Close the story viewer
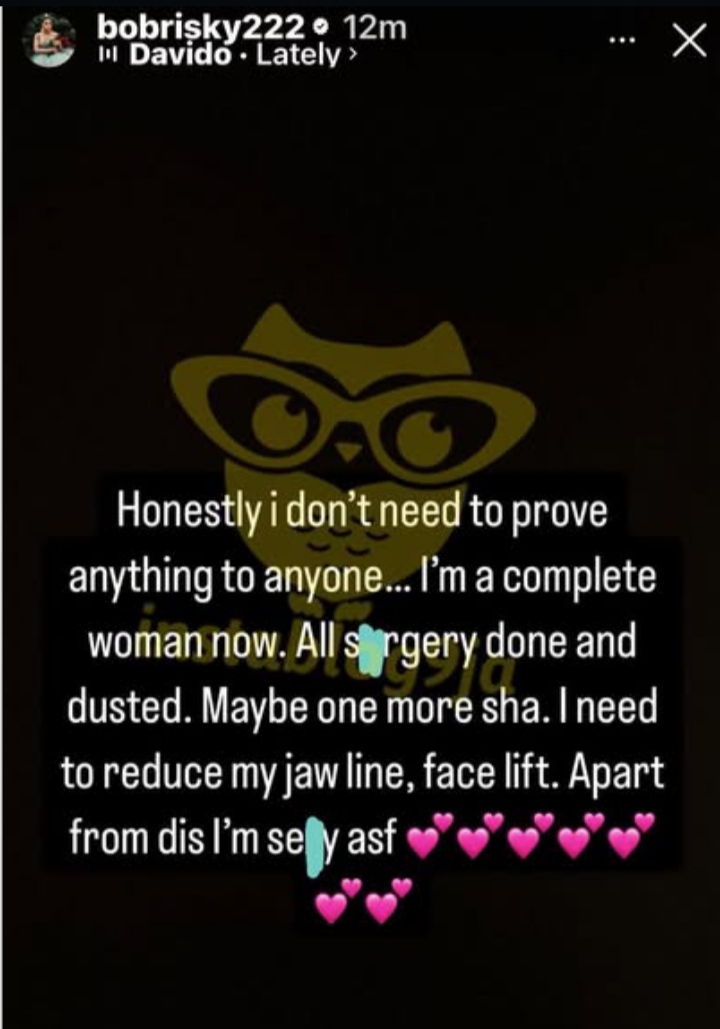720x1029 pixels. (688, 42)
